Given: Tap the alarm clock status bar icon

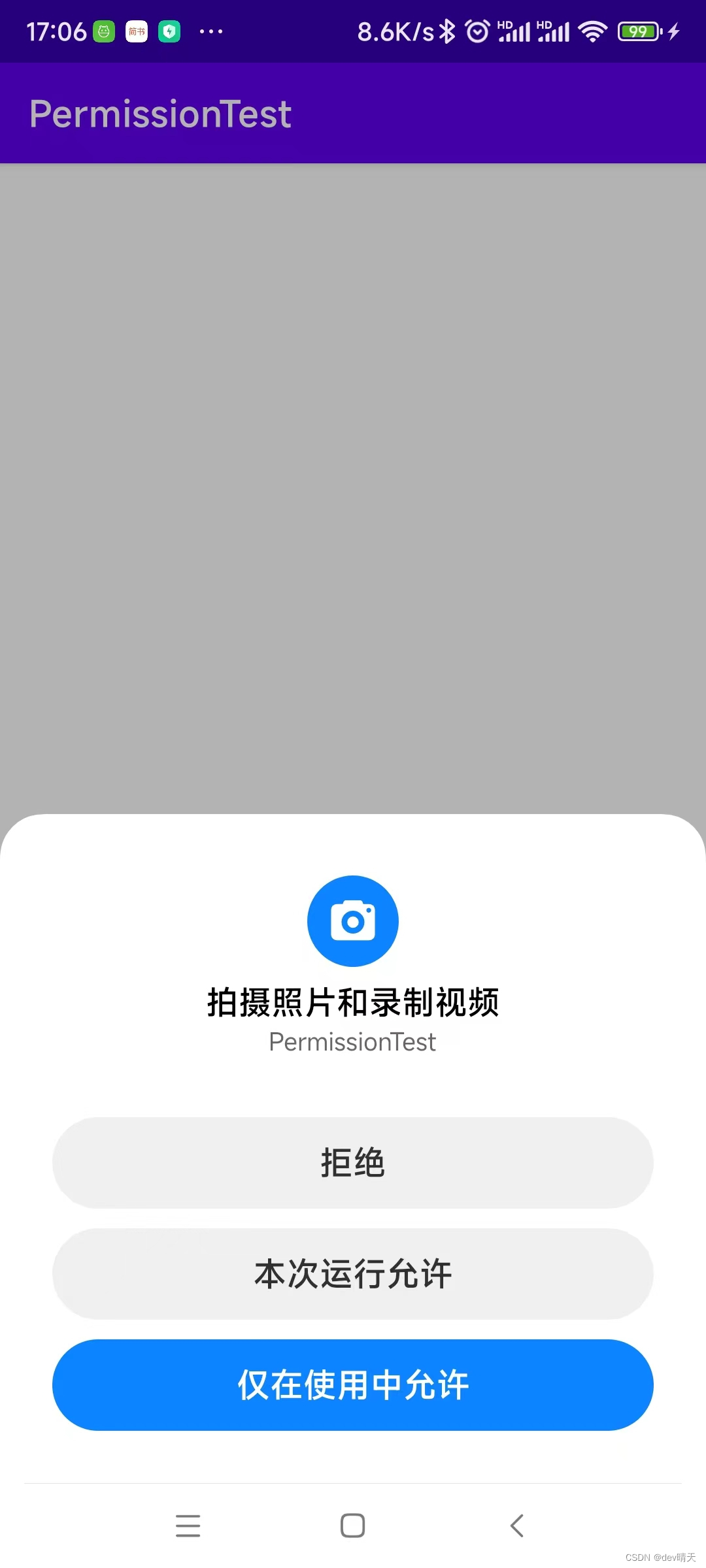Looking at the screenshot, I should 477,30.
